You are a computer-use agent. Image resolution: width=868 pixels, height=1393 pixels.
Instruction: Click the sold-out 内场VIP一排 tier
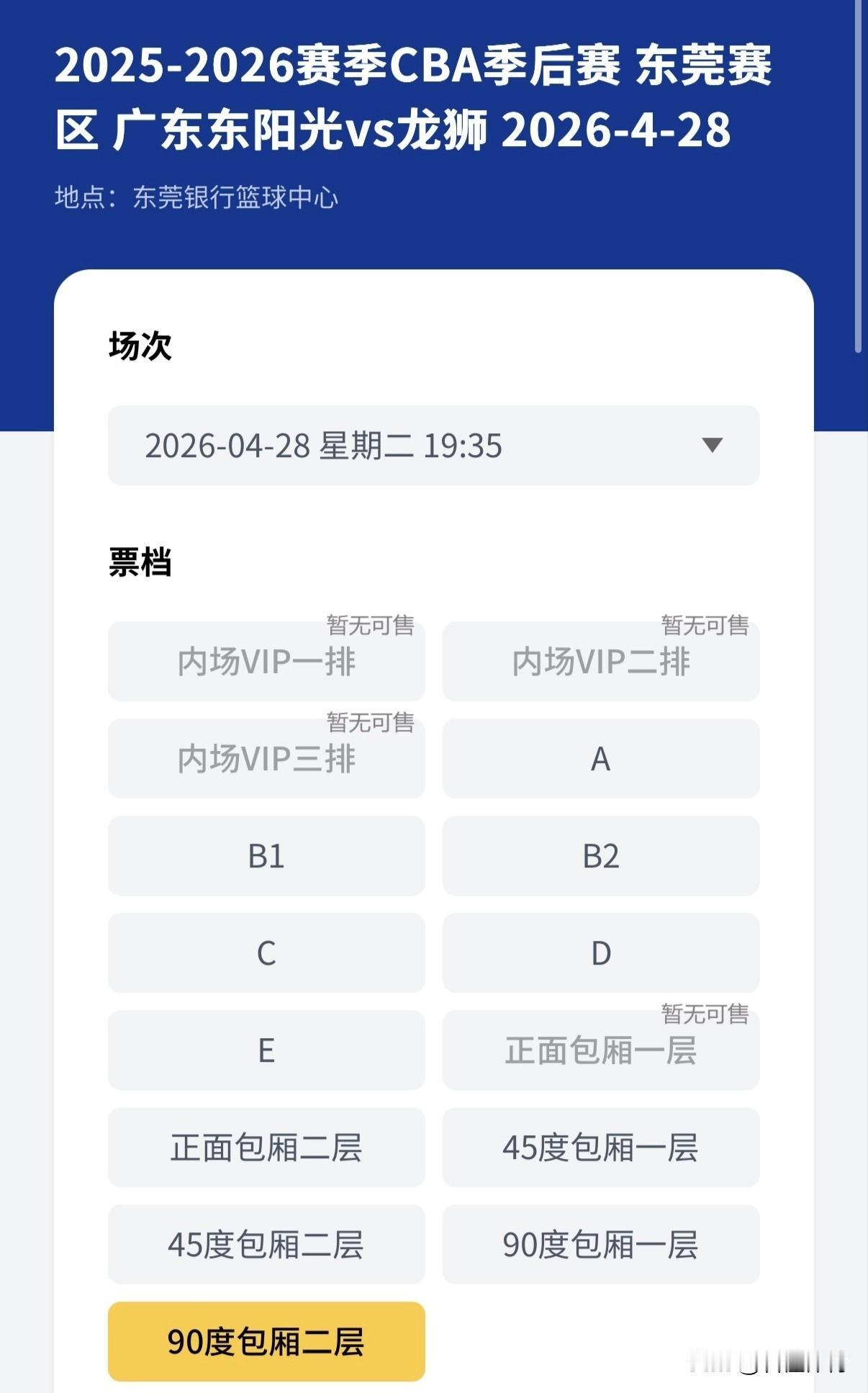click(266, 660)
